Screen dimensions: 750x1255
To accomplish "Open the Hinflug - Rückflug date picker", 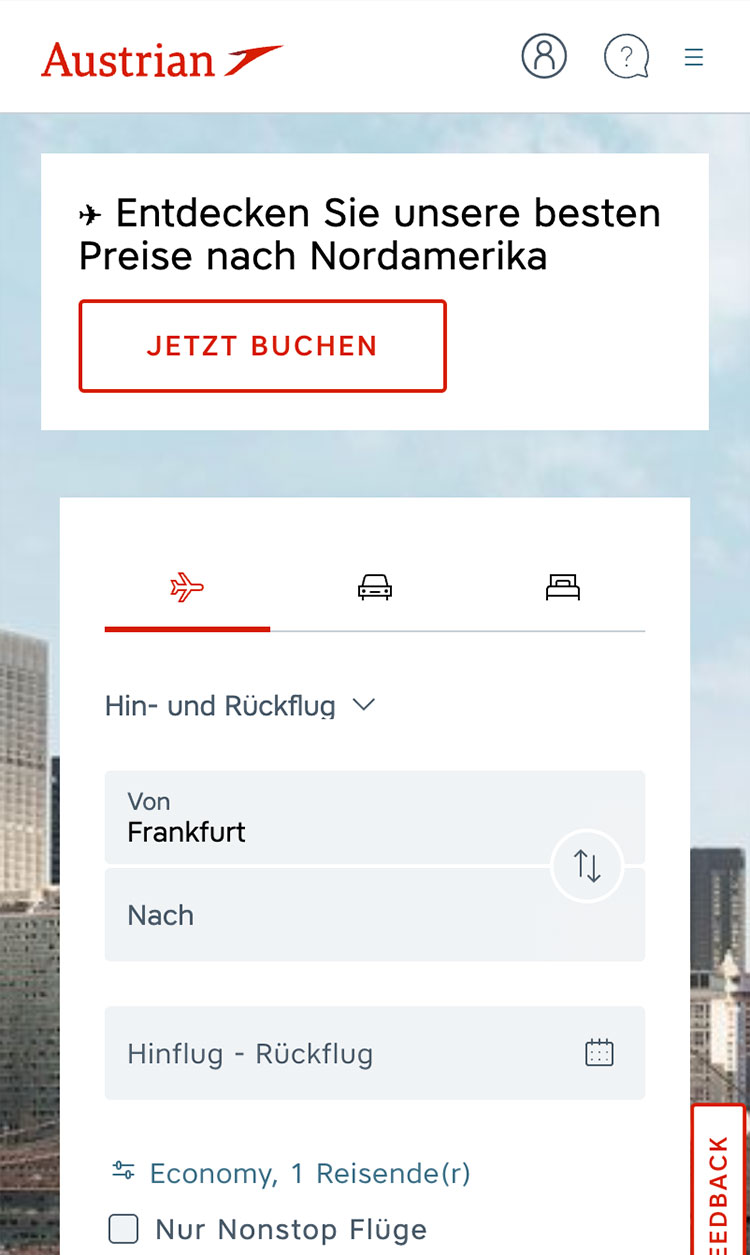I will click(374, 1054).
